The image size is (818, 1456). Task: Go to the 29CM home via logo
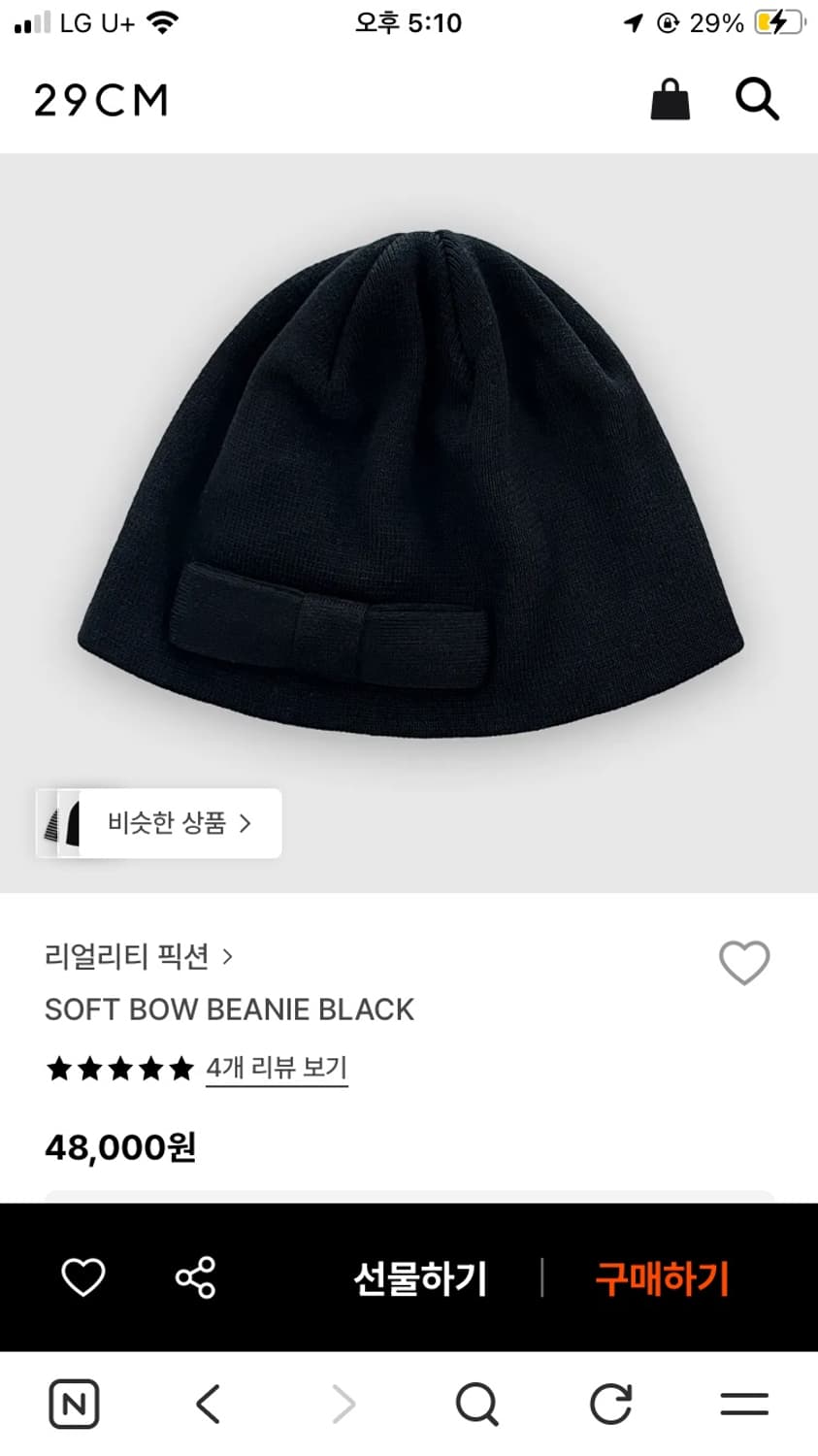(101, 98)
